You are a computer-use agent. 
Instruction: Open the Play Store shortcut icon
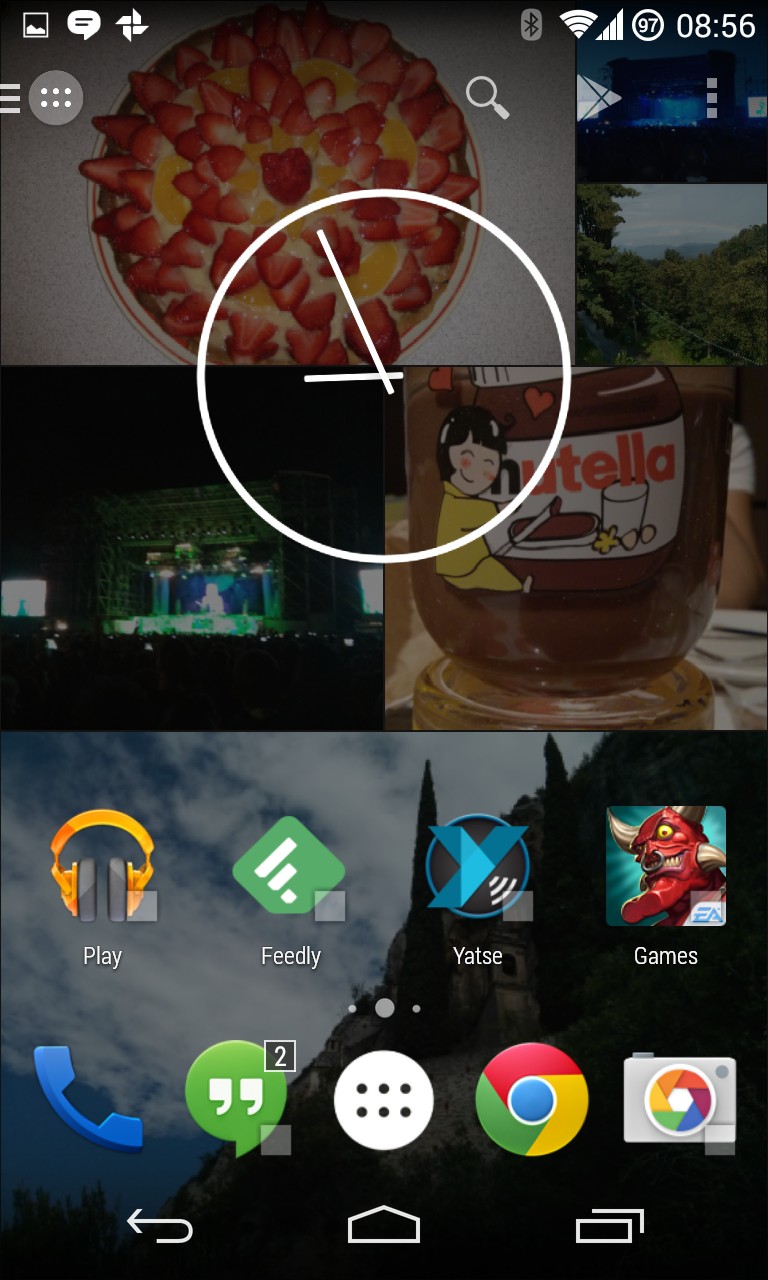click(600, 98)
